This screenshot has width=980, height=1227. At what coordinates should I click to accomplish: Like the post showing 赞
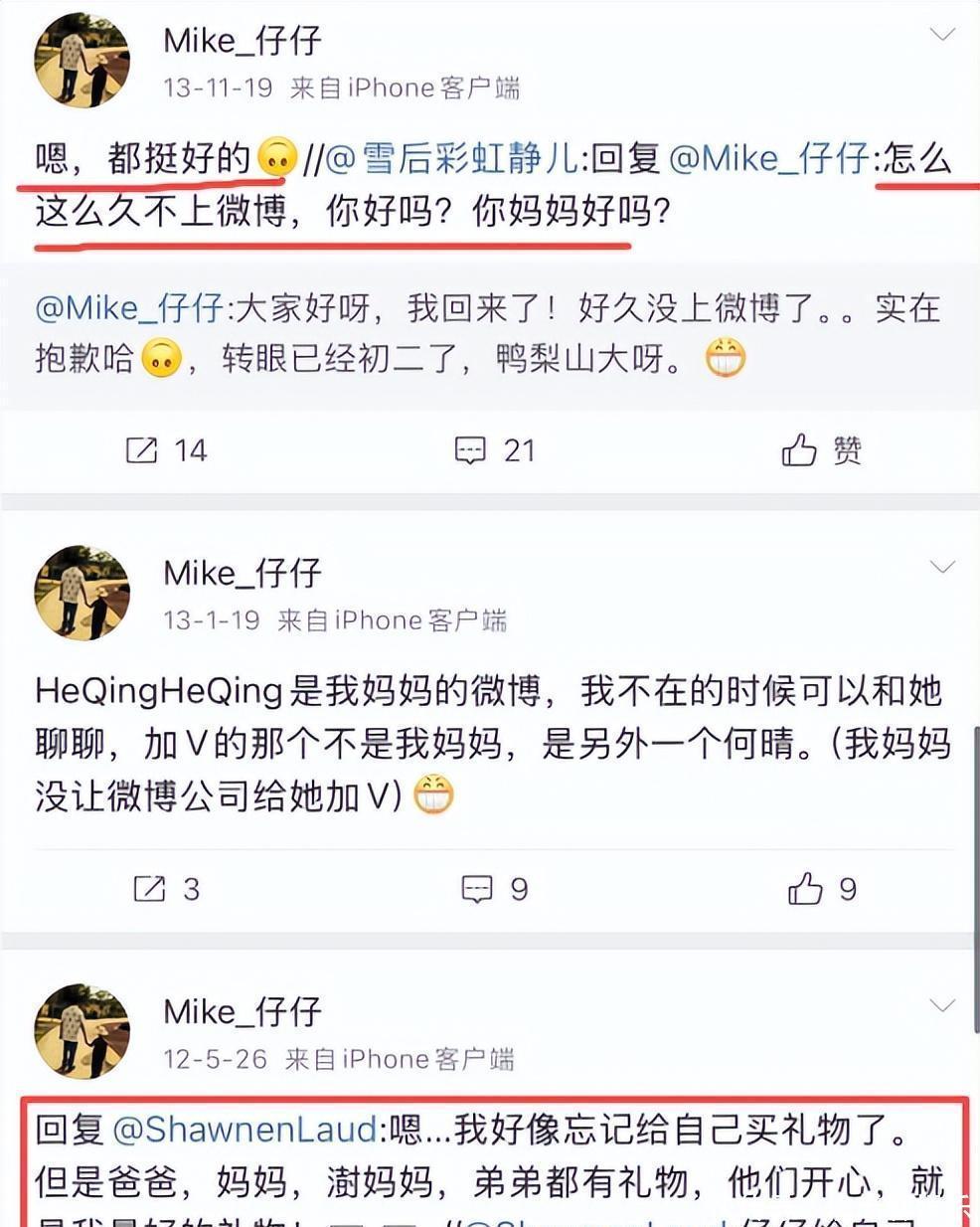821,450
